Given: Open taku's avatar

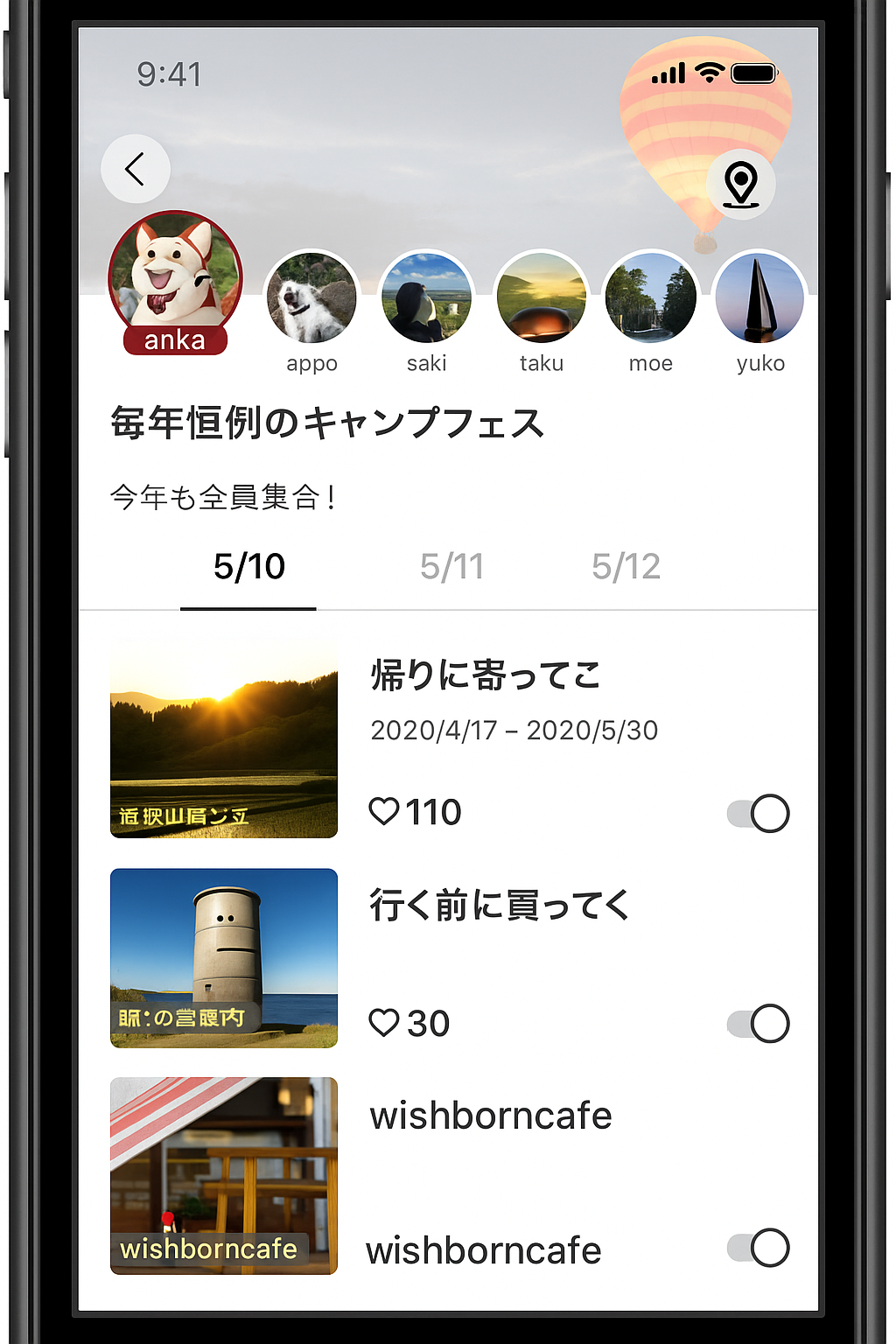Looking at the screenshot, I should tap(541, 297).
